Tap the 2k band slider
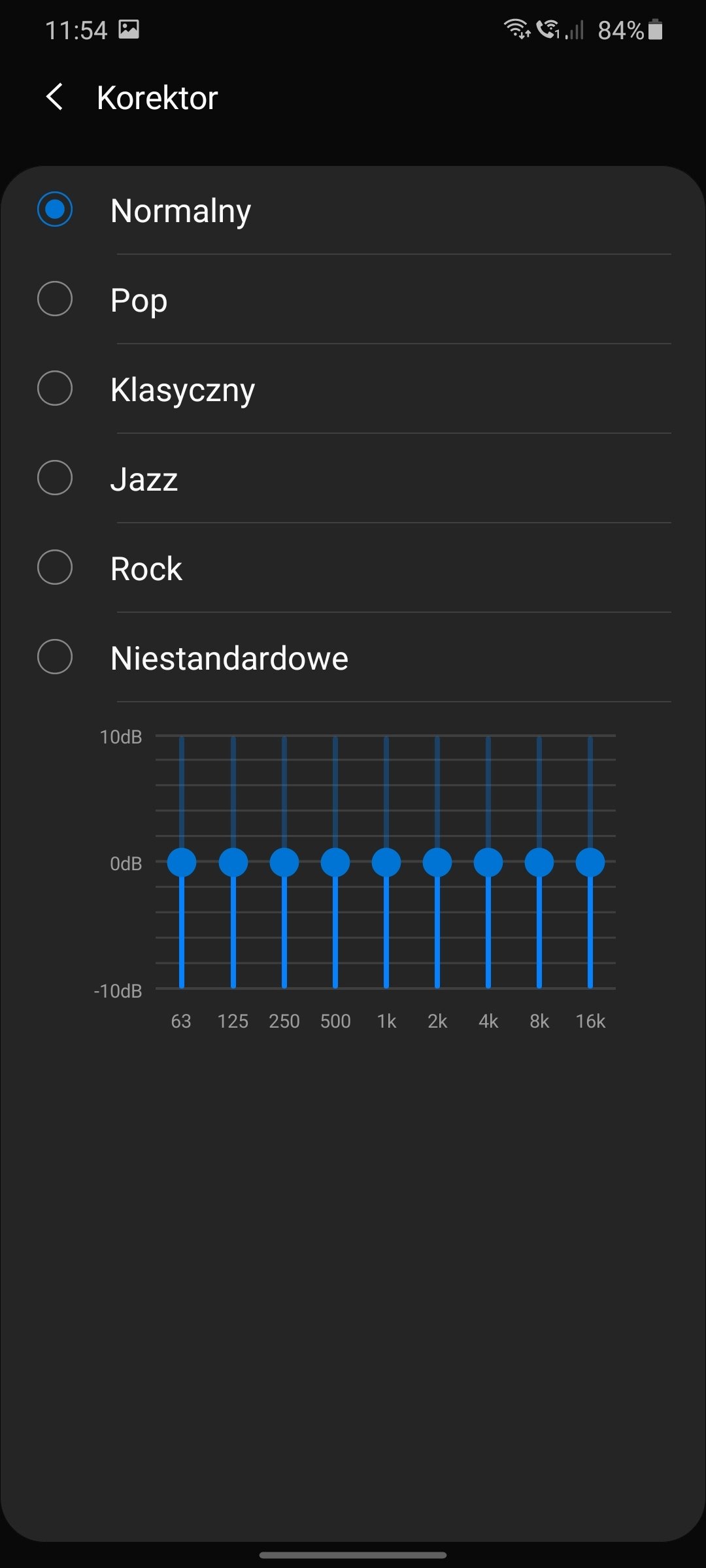 pos(437,862)
